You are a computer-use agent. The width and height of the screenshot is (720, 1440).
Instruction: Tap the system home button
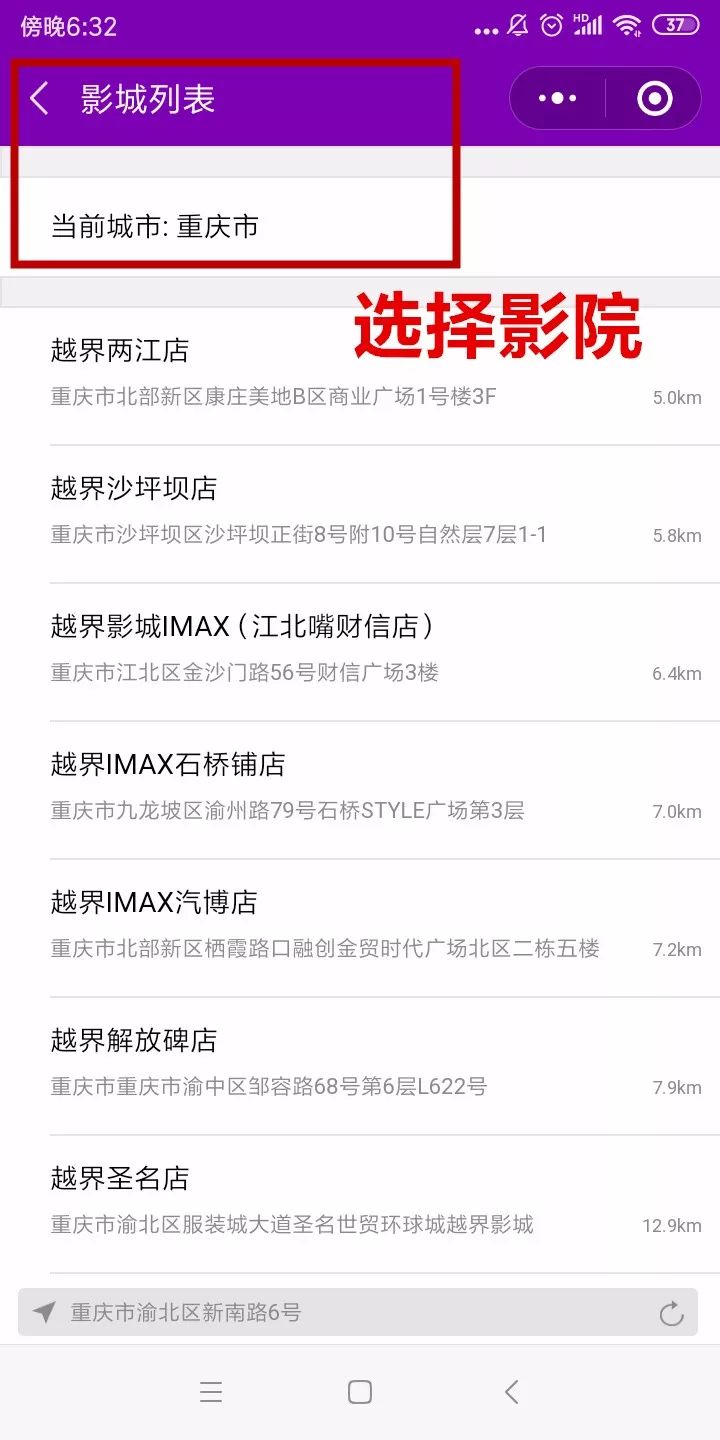pyautogui.click(x=360, y=1392)
